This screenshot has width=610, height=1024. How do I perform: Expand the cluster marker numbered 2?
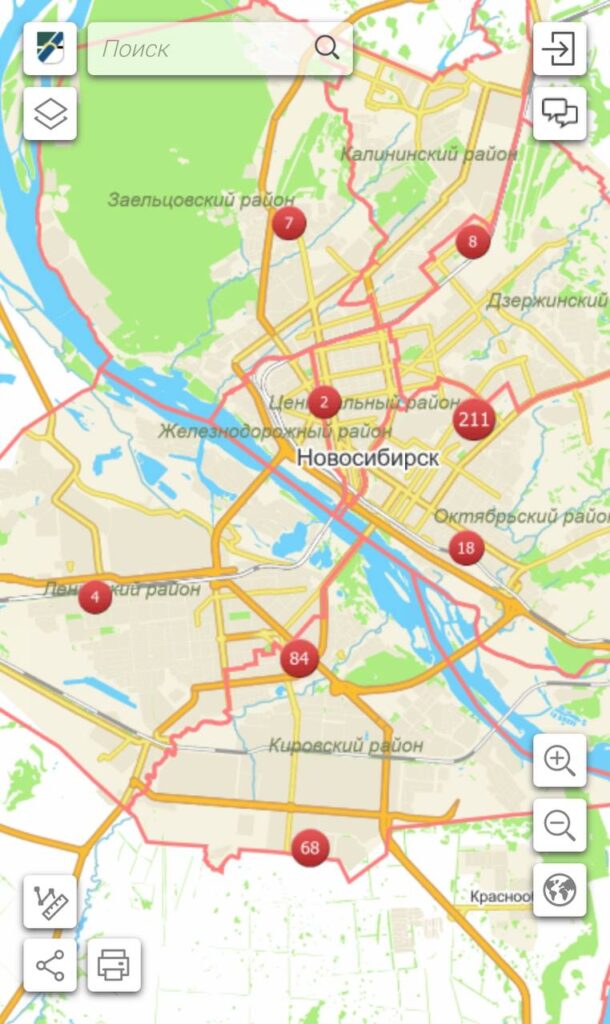point(324,402)
